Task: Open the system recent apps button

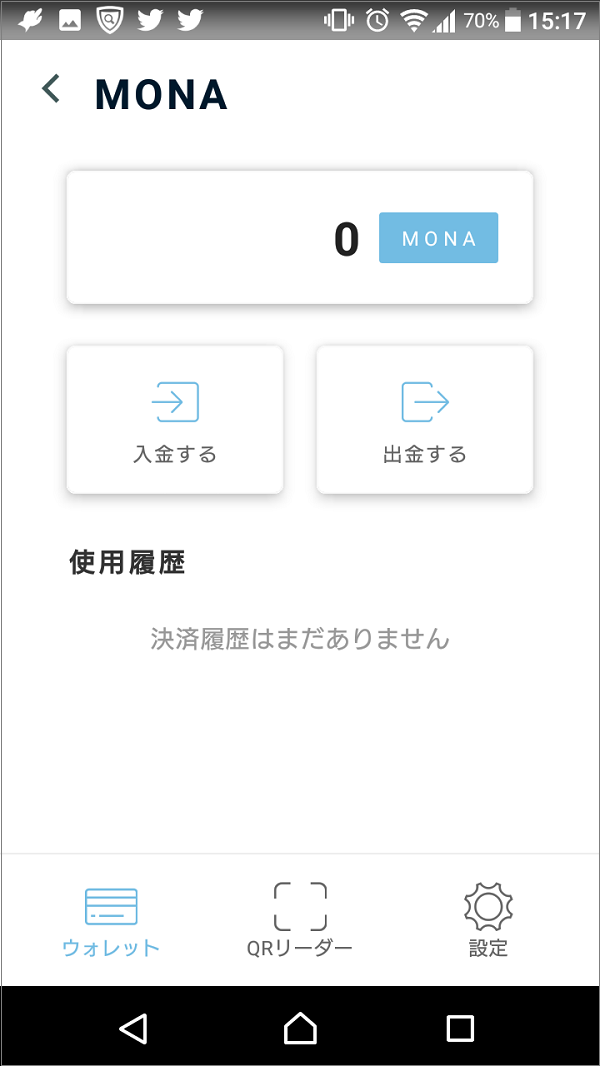Action: pyautogui.click(x=460, y=1028)
